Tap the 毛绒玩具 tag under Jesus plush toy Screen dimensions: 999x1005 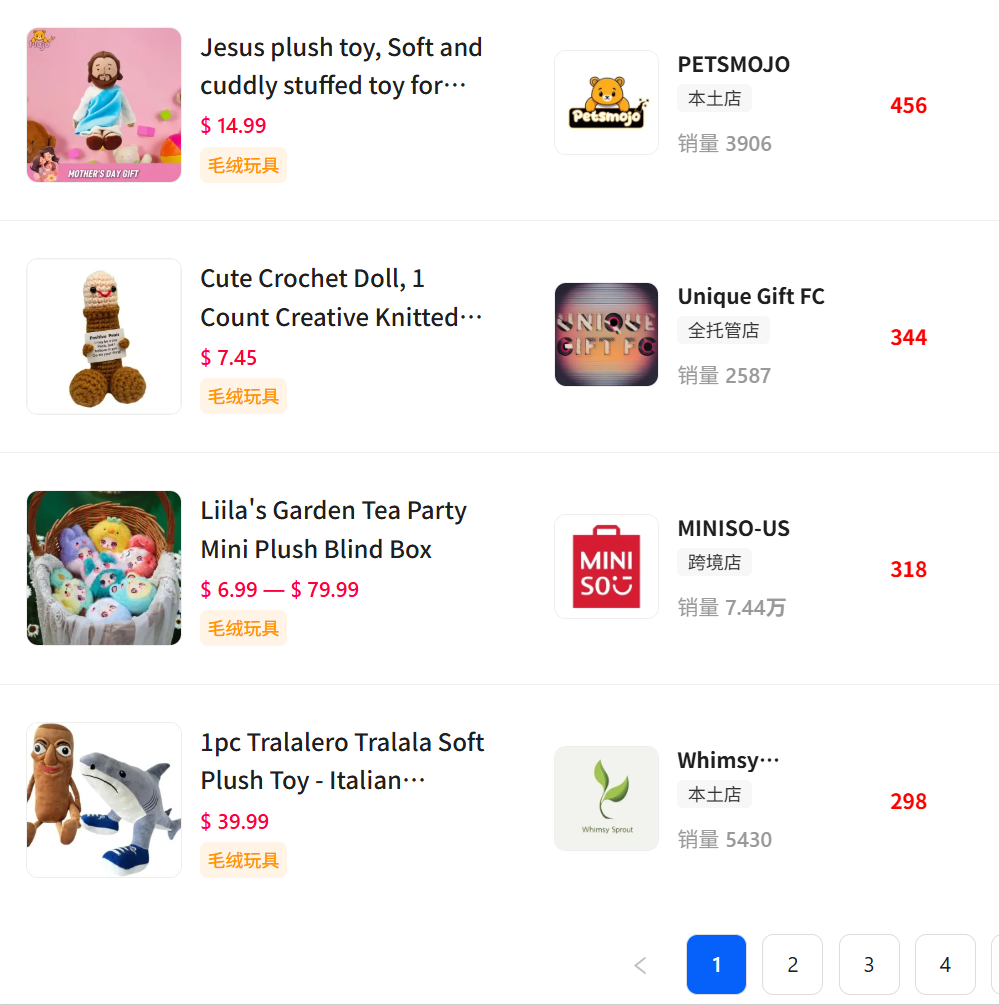tap(243, 165)
